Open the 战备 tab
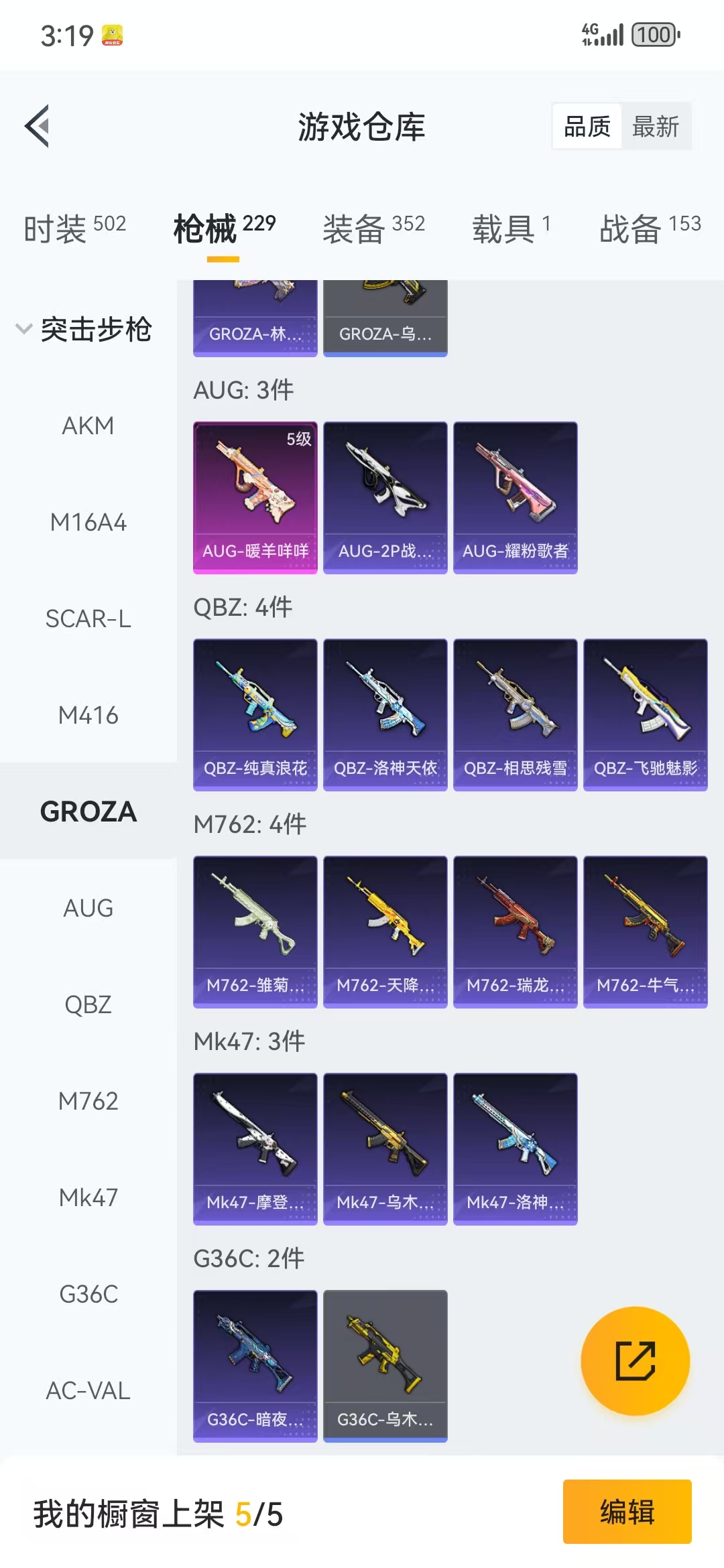 coord(650,228)
